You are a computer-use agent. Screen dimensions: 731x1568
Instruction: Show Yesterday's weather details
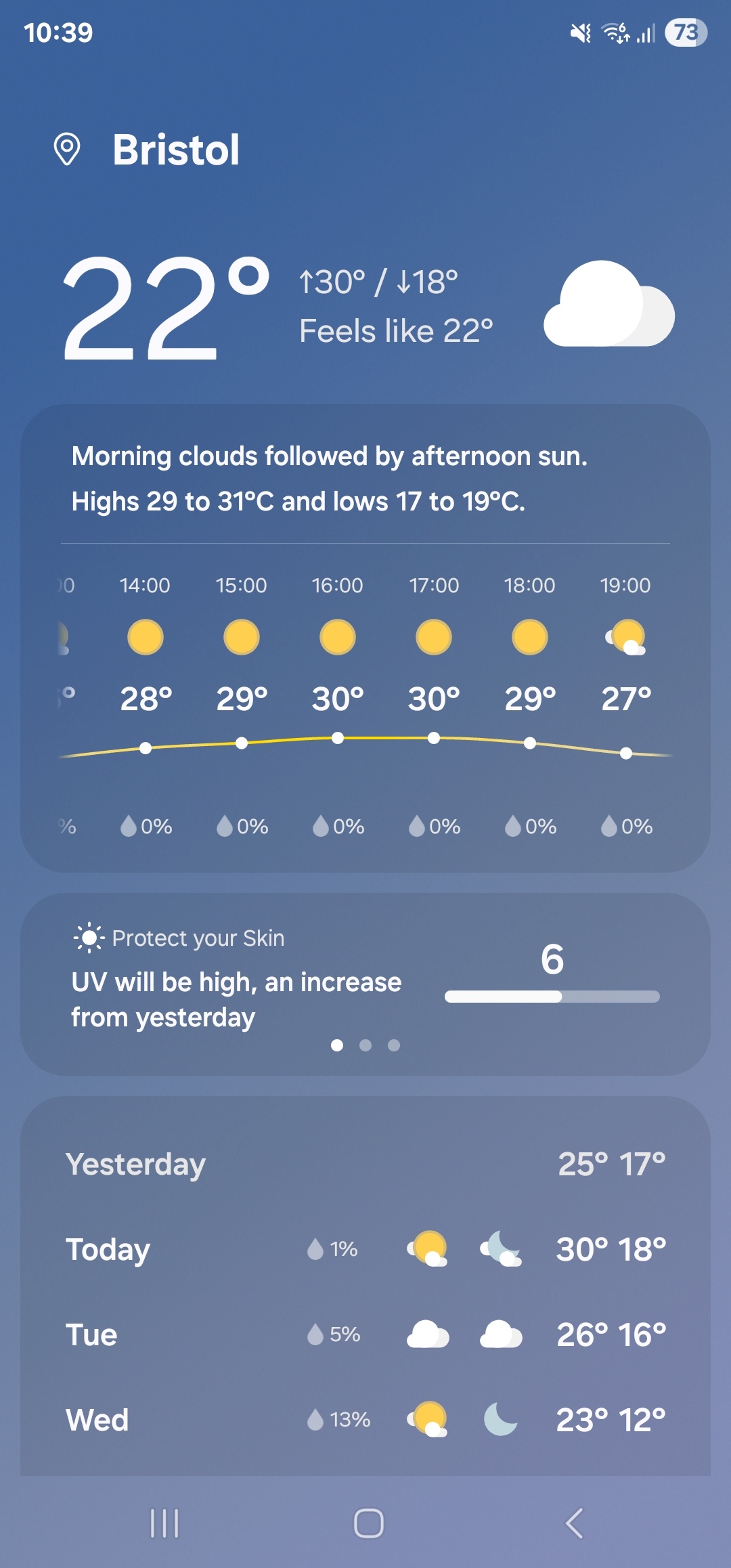coord(365,1164)
